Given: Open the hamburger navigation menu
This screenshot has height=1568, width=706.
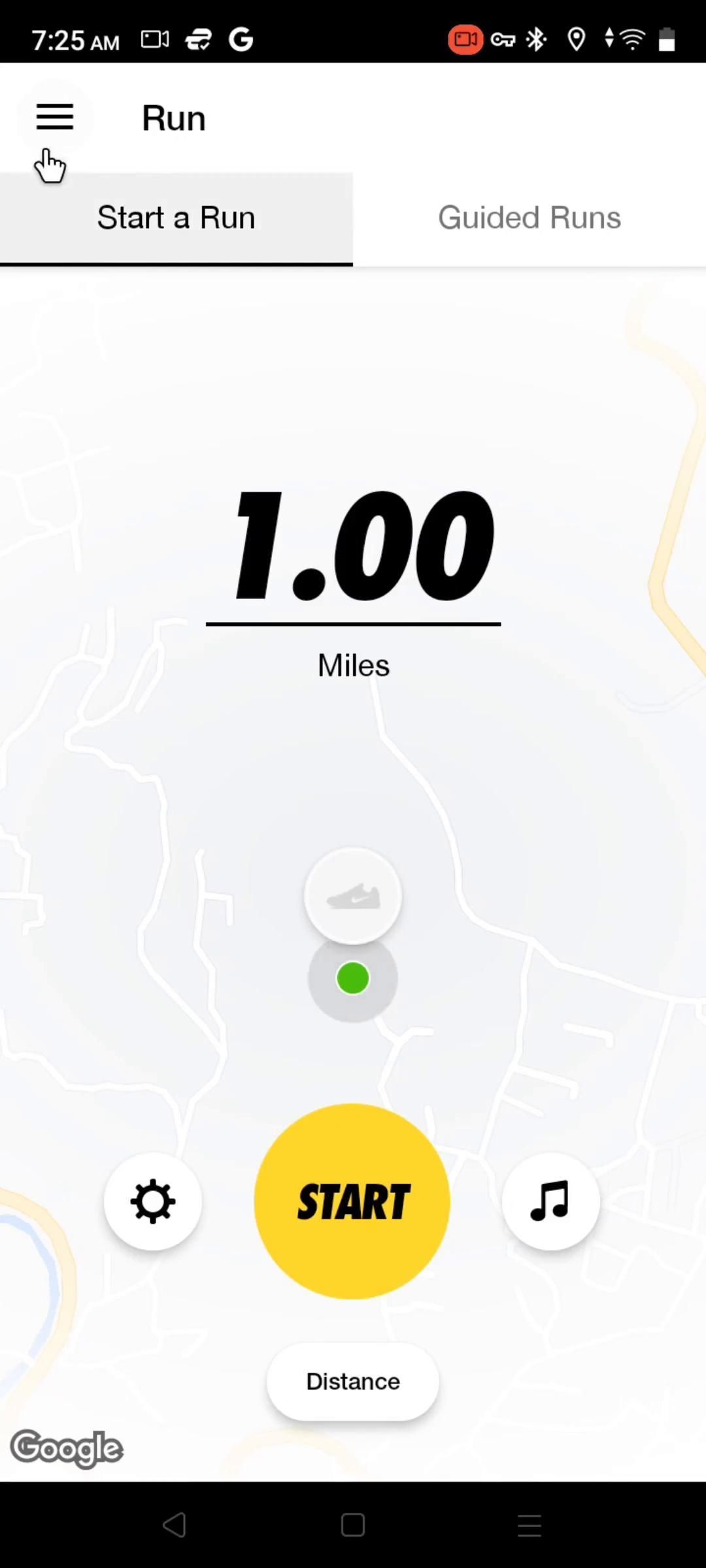Looking at the screenshot, I should [x=55, y=118].
